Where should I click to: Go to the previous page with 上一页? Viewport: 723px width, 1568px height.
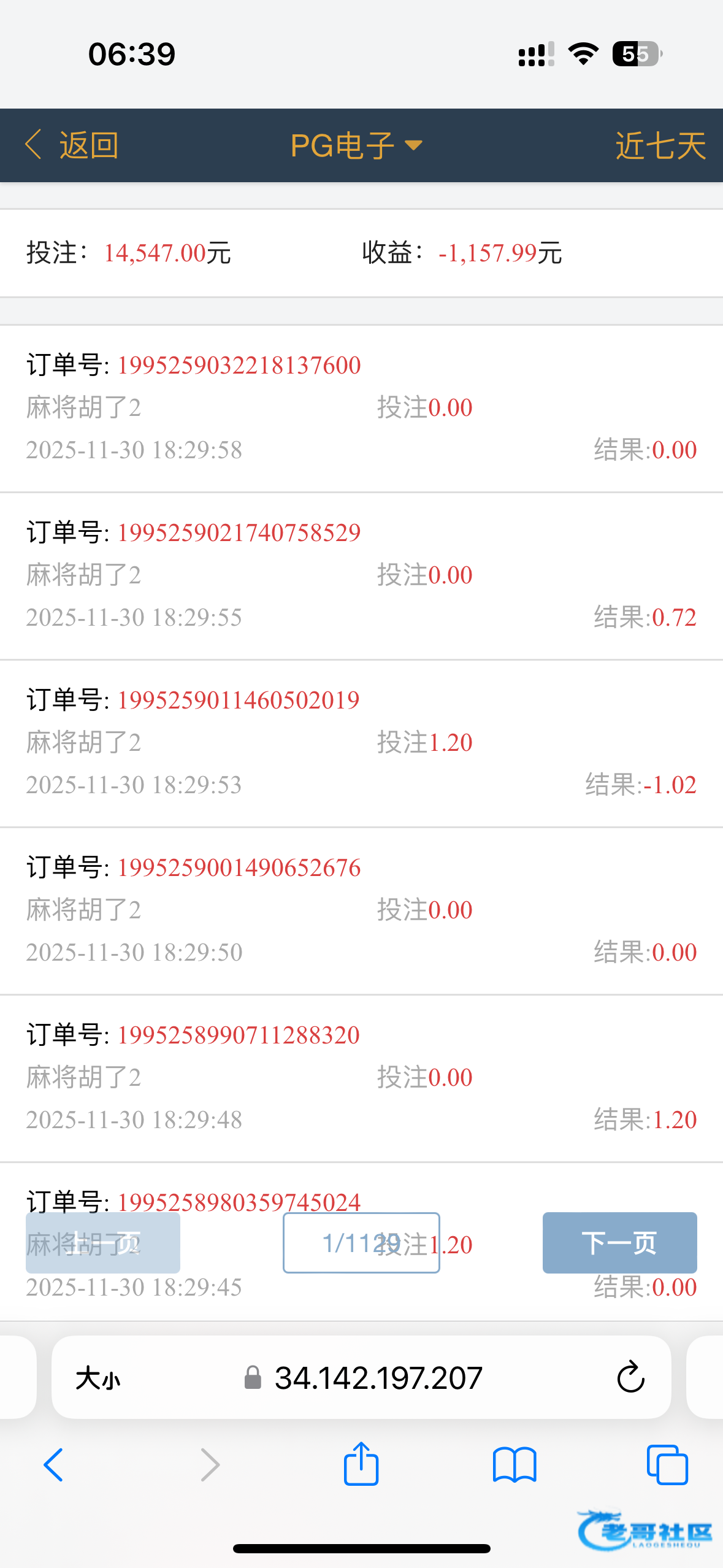pyautogui.click(x=103, y=1242)
